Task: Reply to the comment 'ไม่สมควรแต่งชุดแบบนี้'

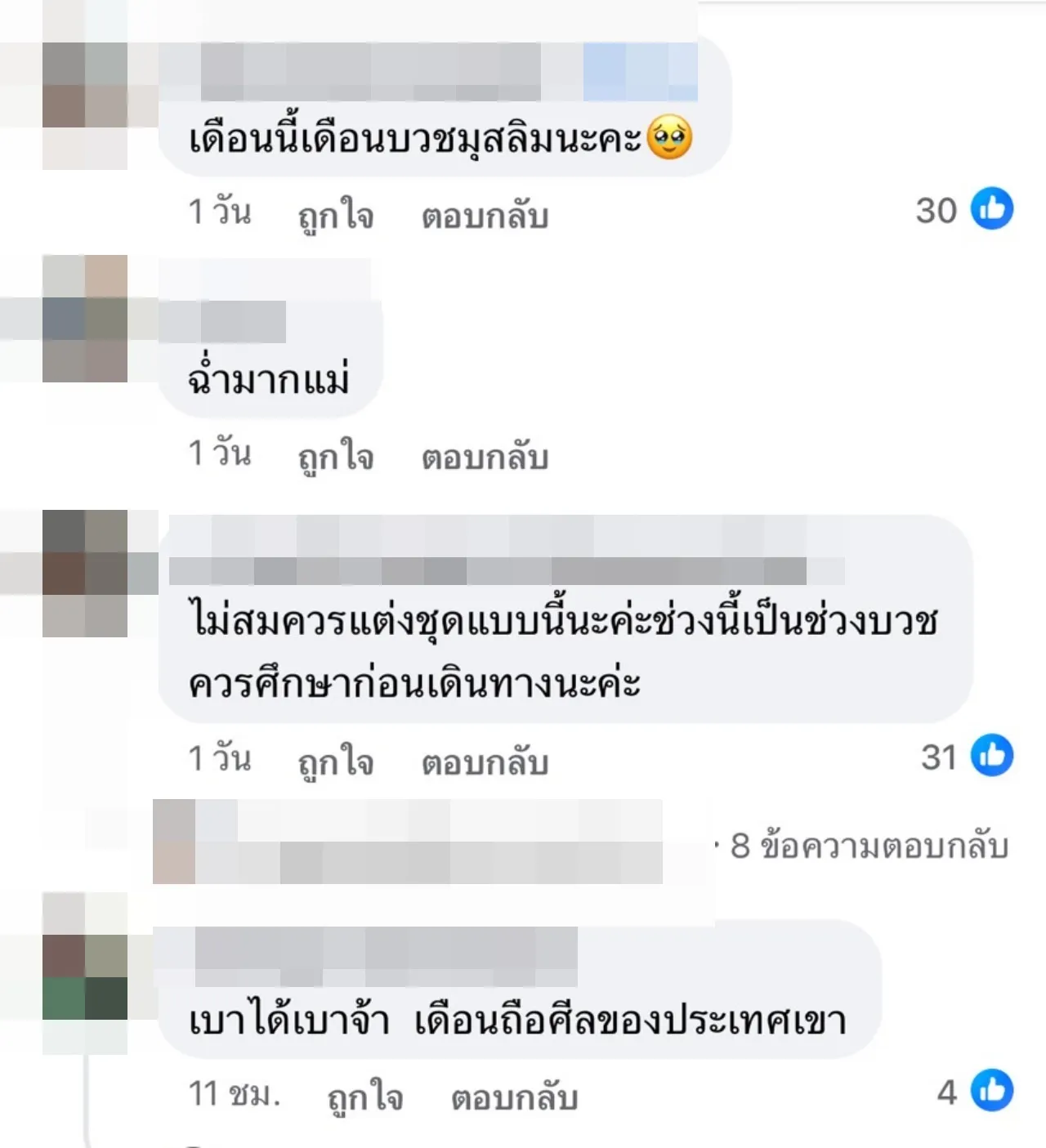Action: (485, 762)
